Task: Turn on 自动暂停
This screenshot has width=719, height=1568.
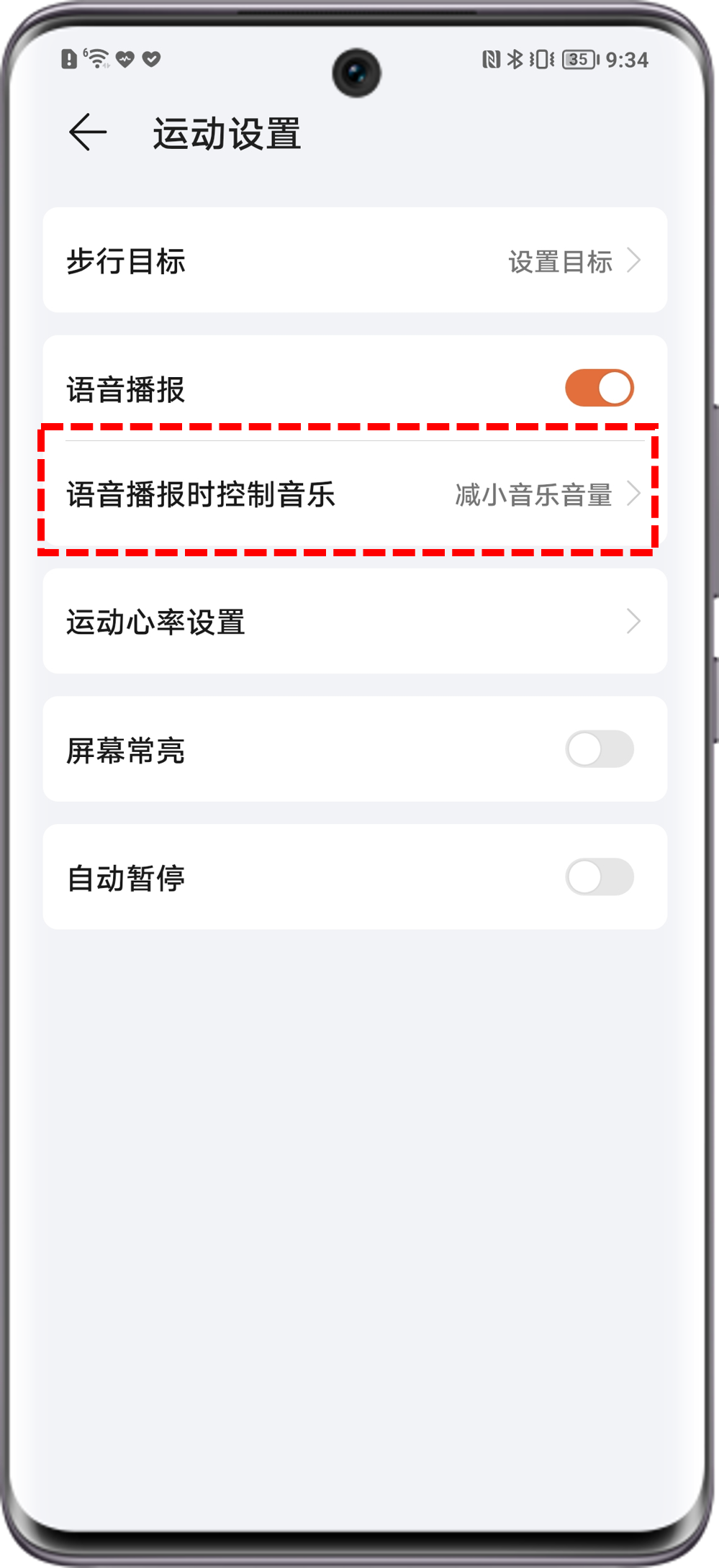Action: pyautogui.click(x=599, y=877)
